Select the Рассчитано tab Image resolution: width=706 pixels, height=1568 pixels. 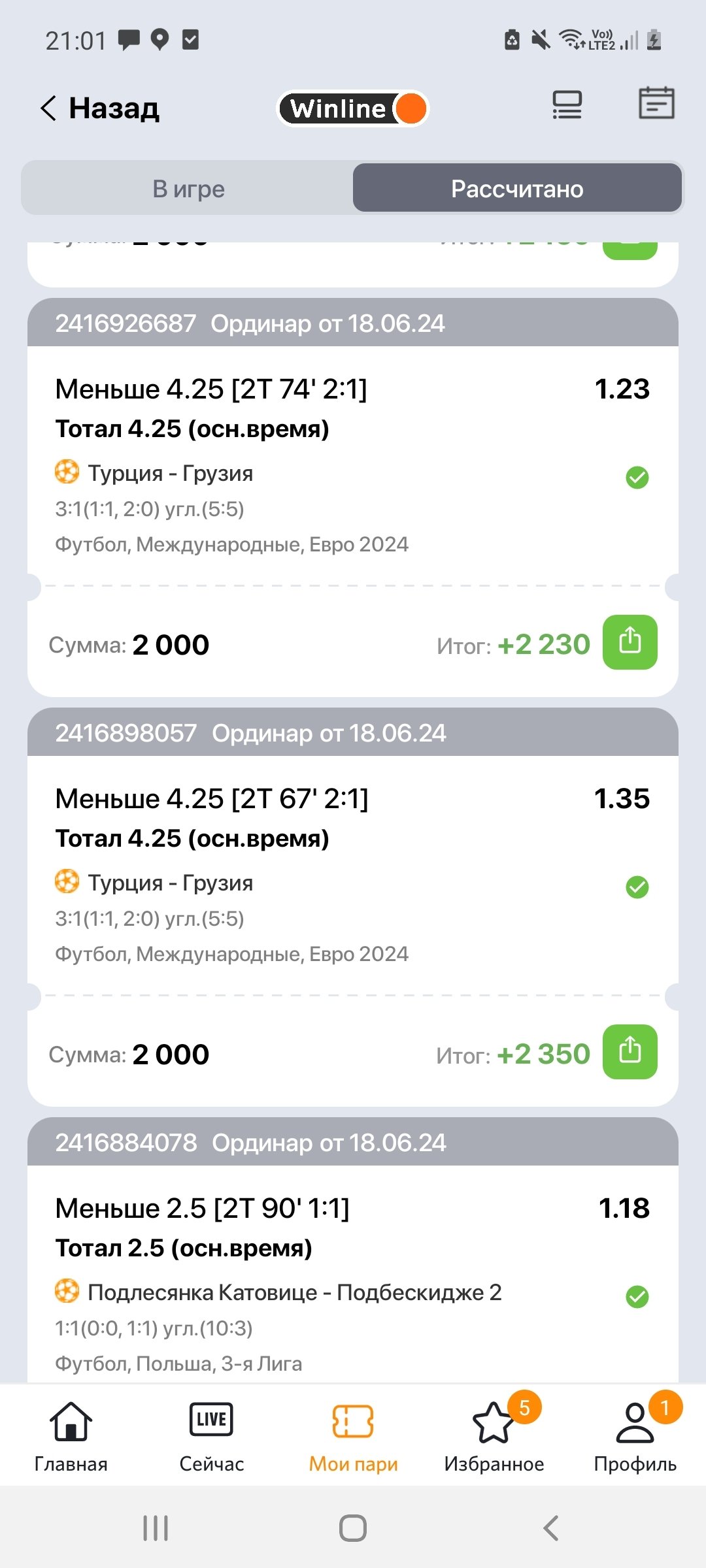[x=517, y=189]
